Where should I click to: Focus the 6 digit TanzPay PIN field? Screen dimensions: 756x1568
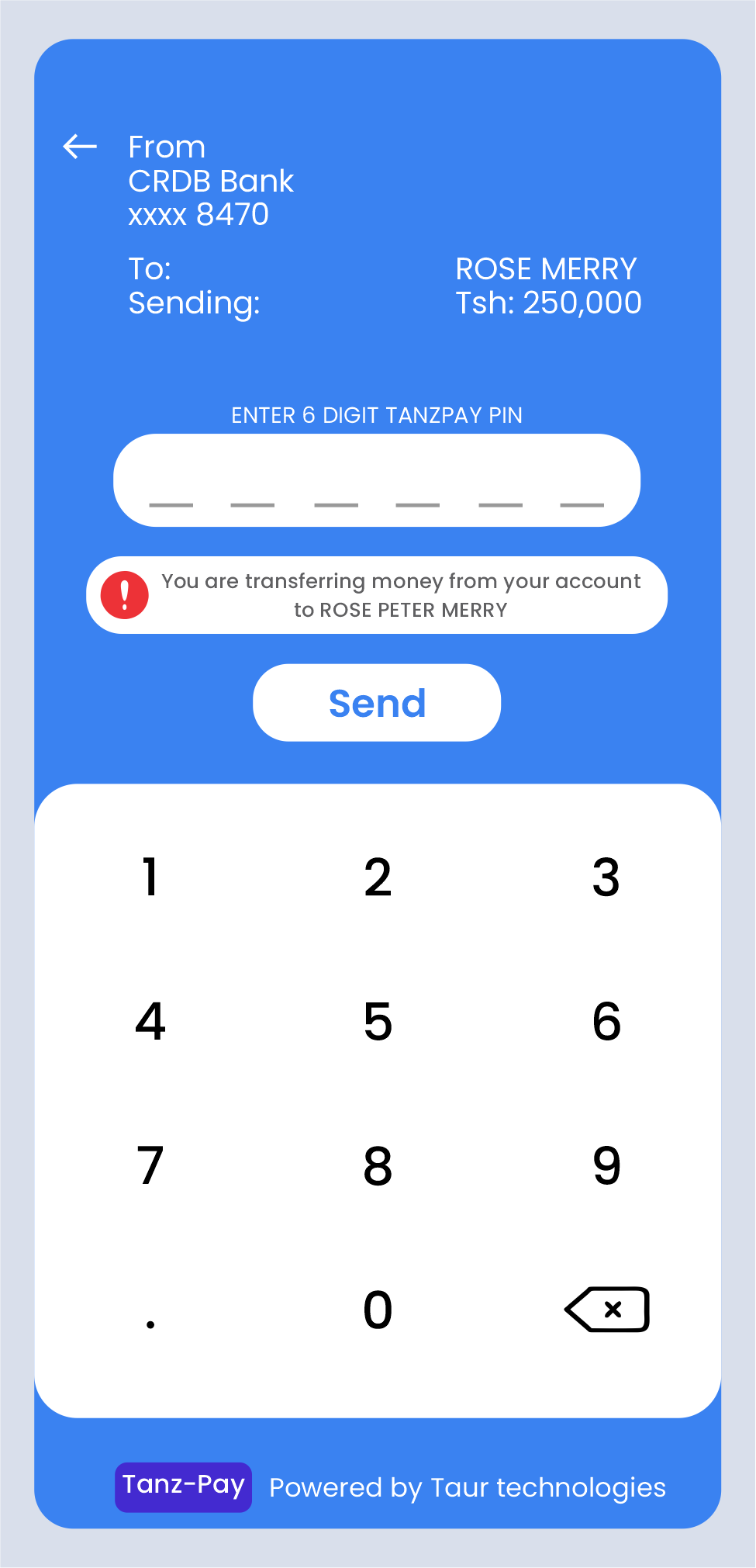click(x=377, y=480)
